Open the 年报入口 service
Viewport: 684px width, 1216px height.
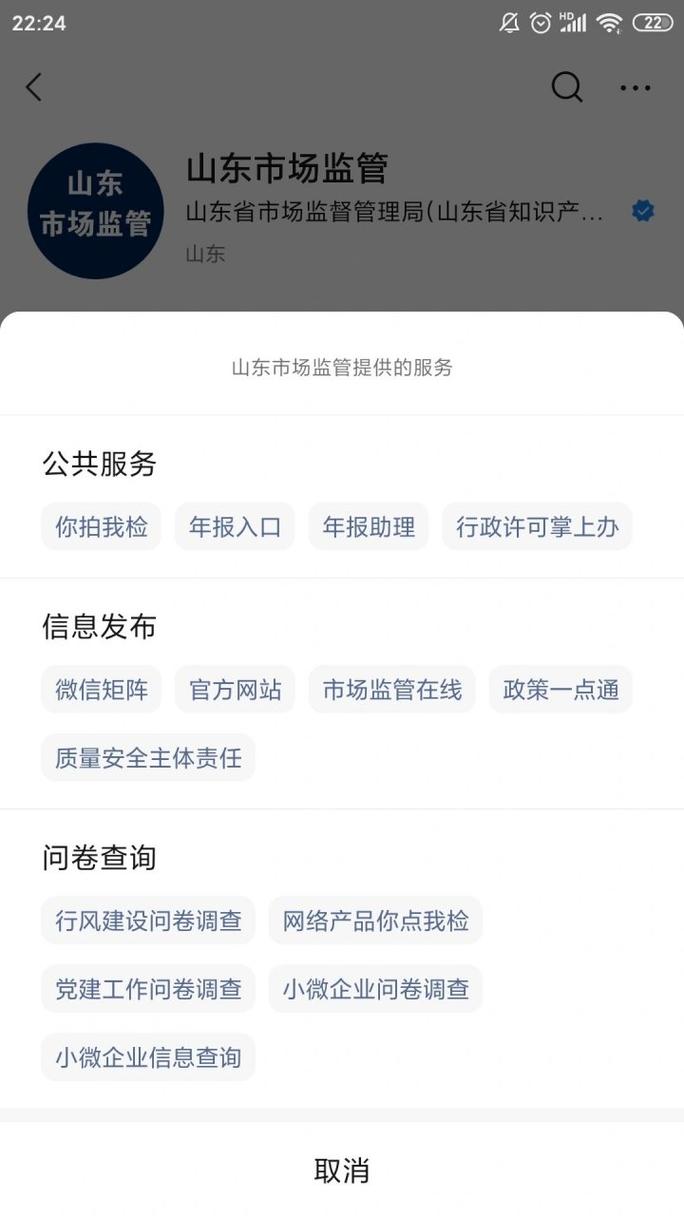(235, 527)
